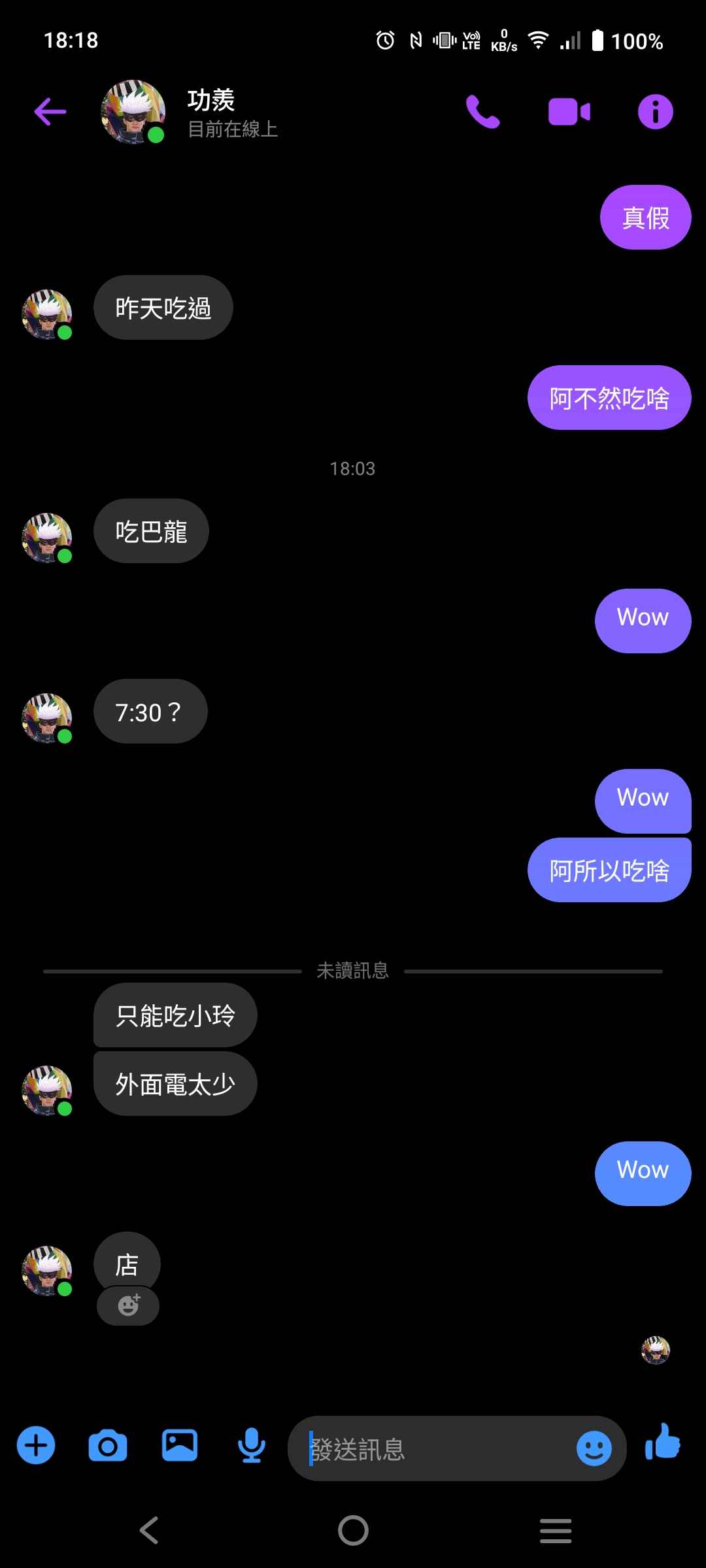This screenshot has width=706, height=1568.
Task: Tap the system home button
Action: tap(353, 1530)
